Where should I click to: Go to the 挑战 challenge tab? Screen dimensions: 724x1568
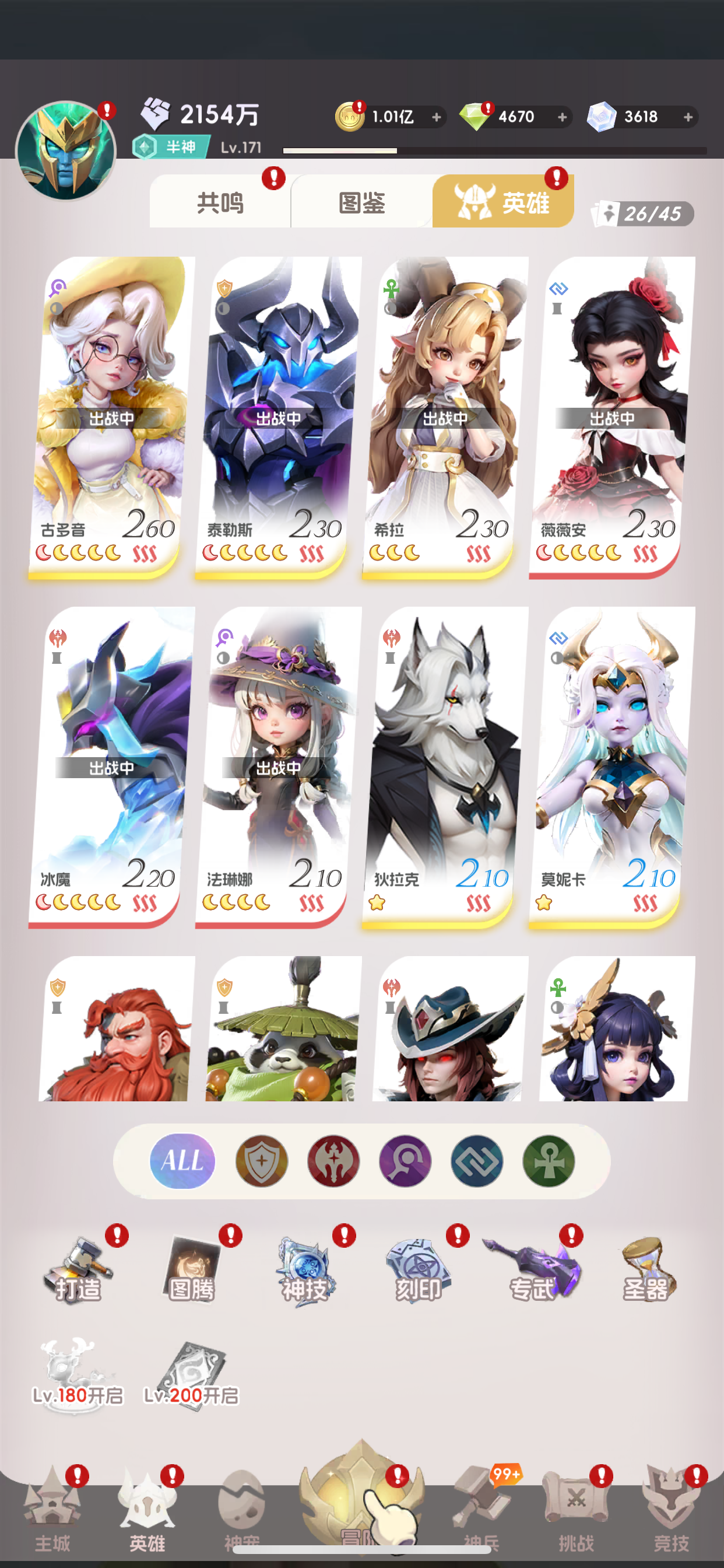pos(575,1510)
